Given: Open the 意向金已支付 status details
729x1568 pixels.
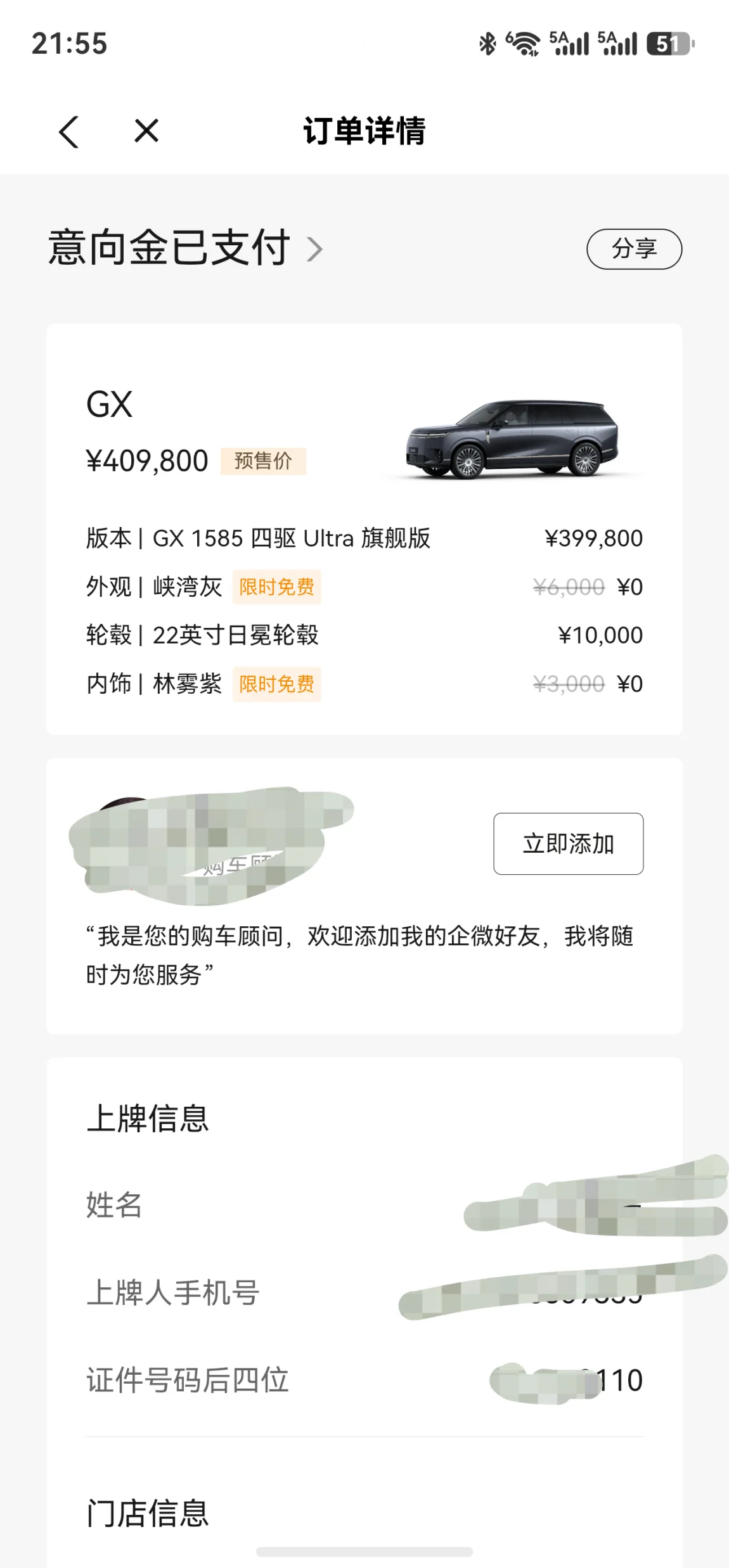Looking at the screenshot, I should tap(185, 248).
